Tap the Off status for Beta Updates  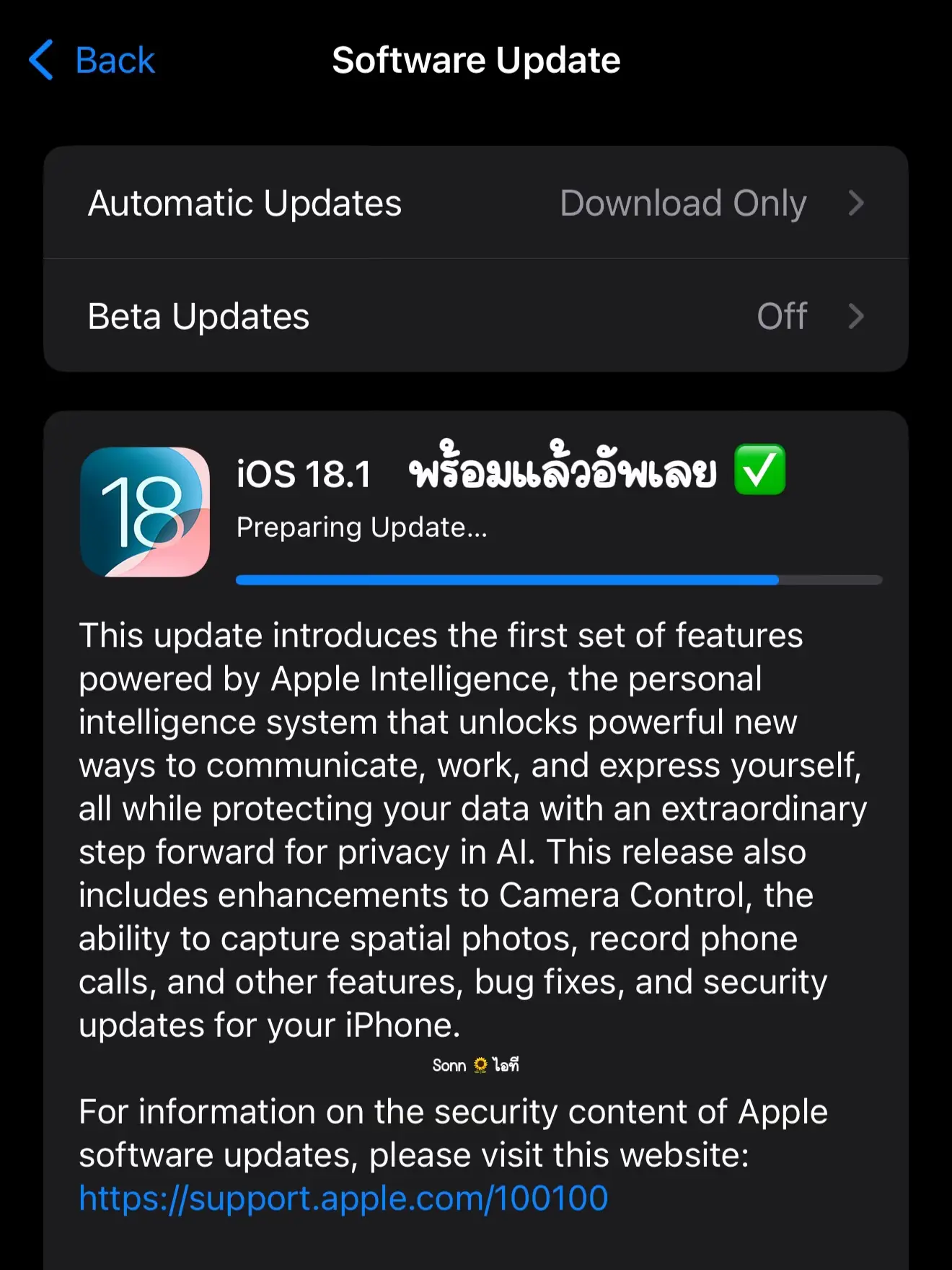781,316
